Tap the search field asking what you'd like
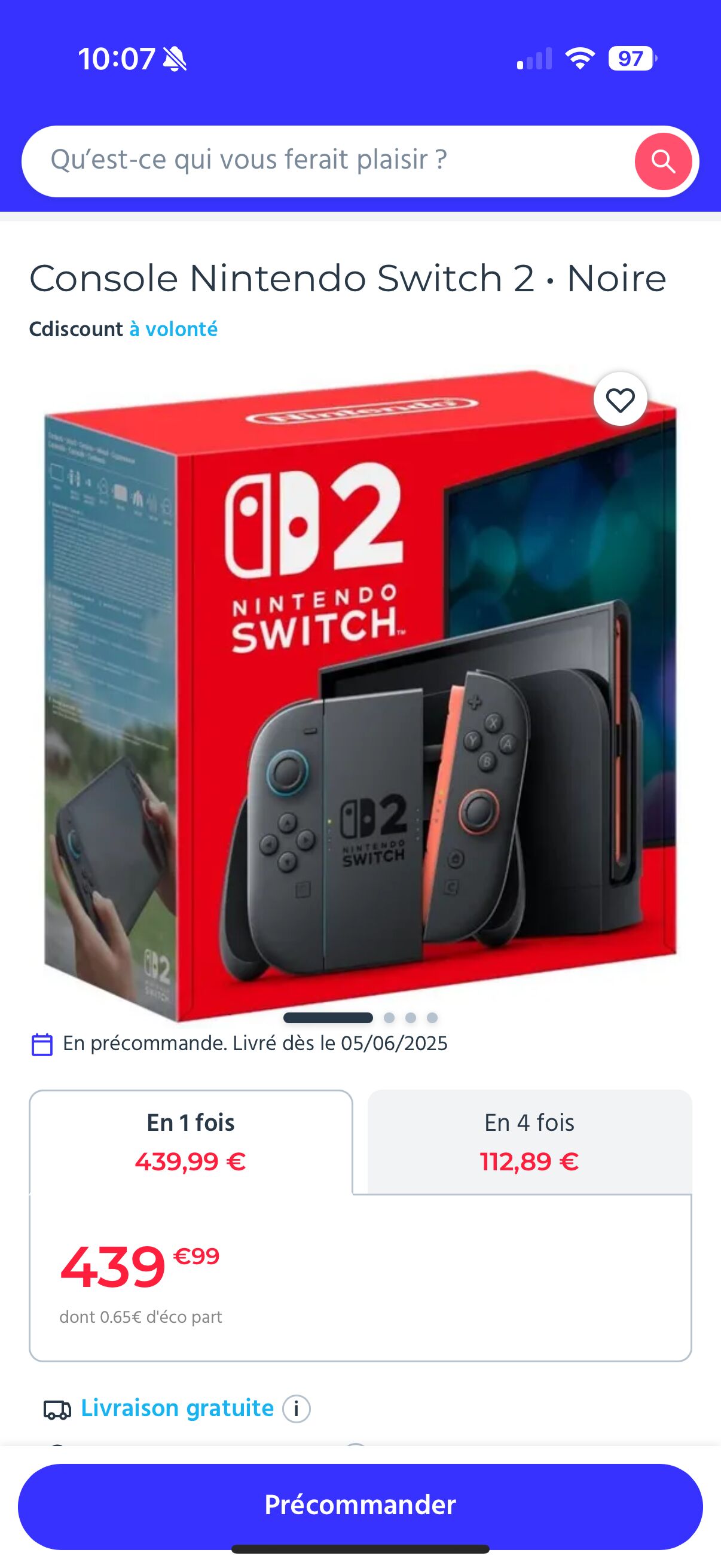721x1568 pixels. 329,161
